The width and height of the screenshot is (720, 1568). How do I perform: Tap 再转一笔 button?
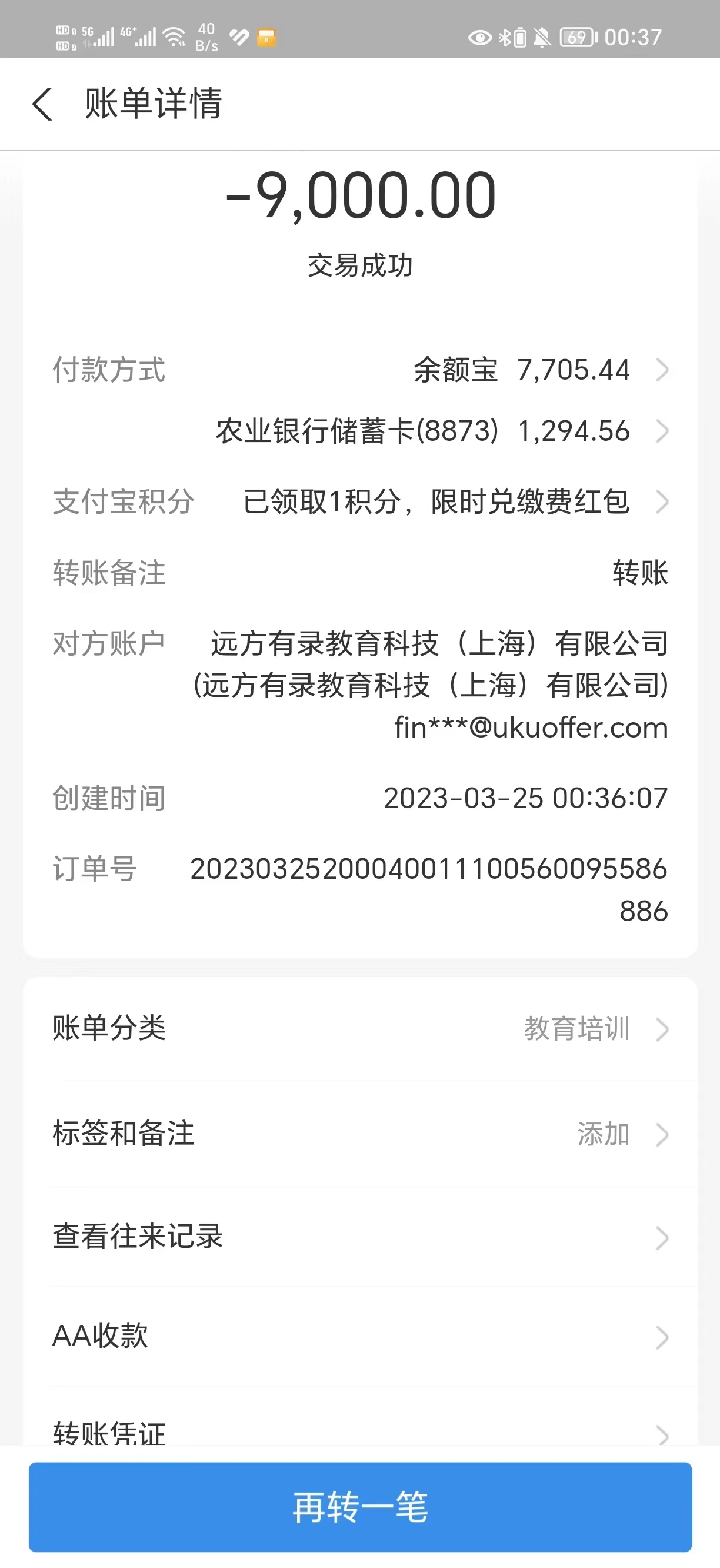point(360,1507)
